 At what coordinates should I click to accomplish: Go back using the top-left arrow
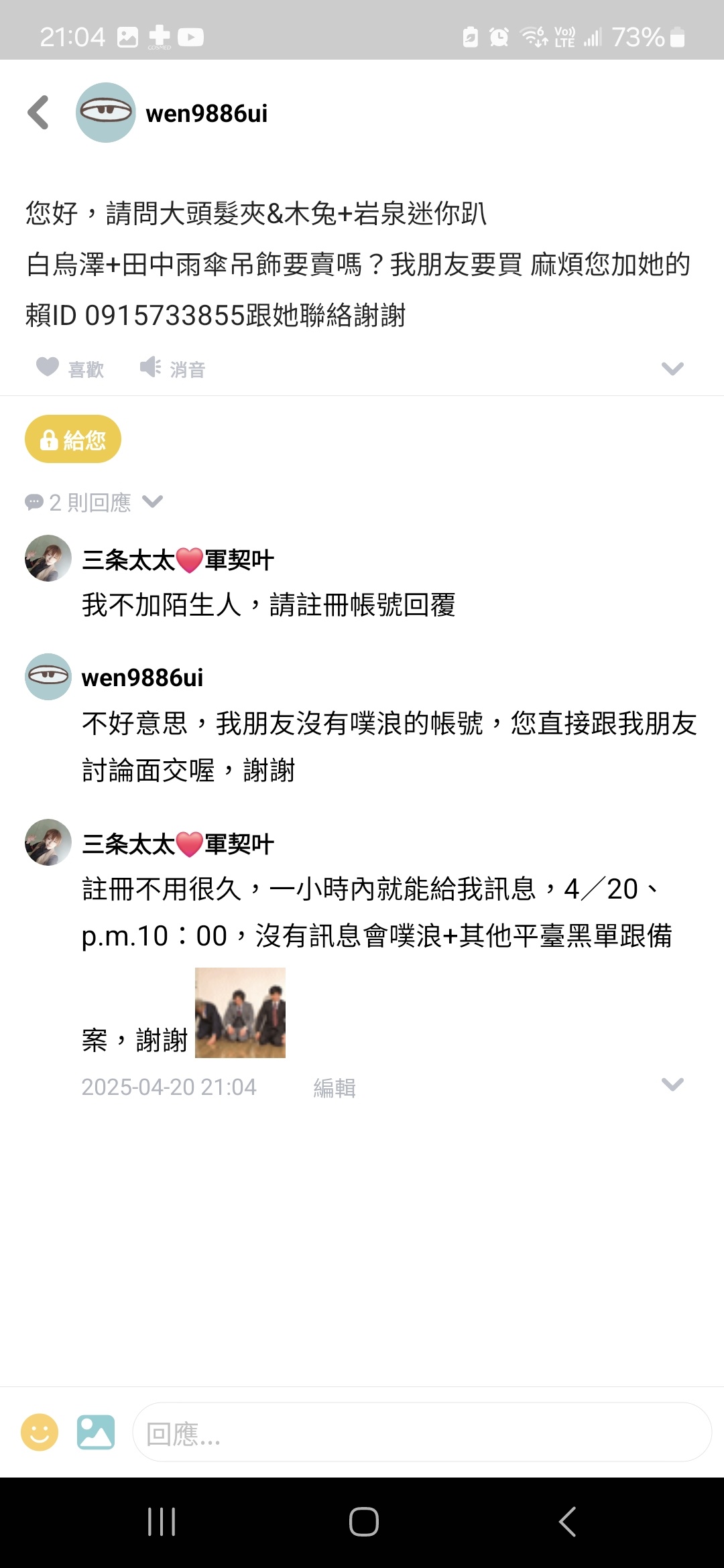click(39, 113)
